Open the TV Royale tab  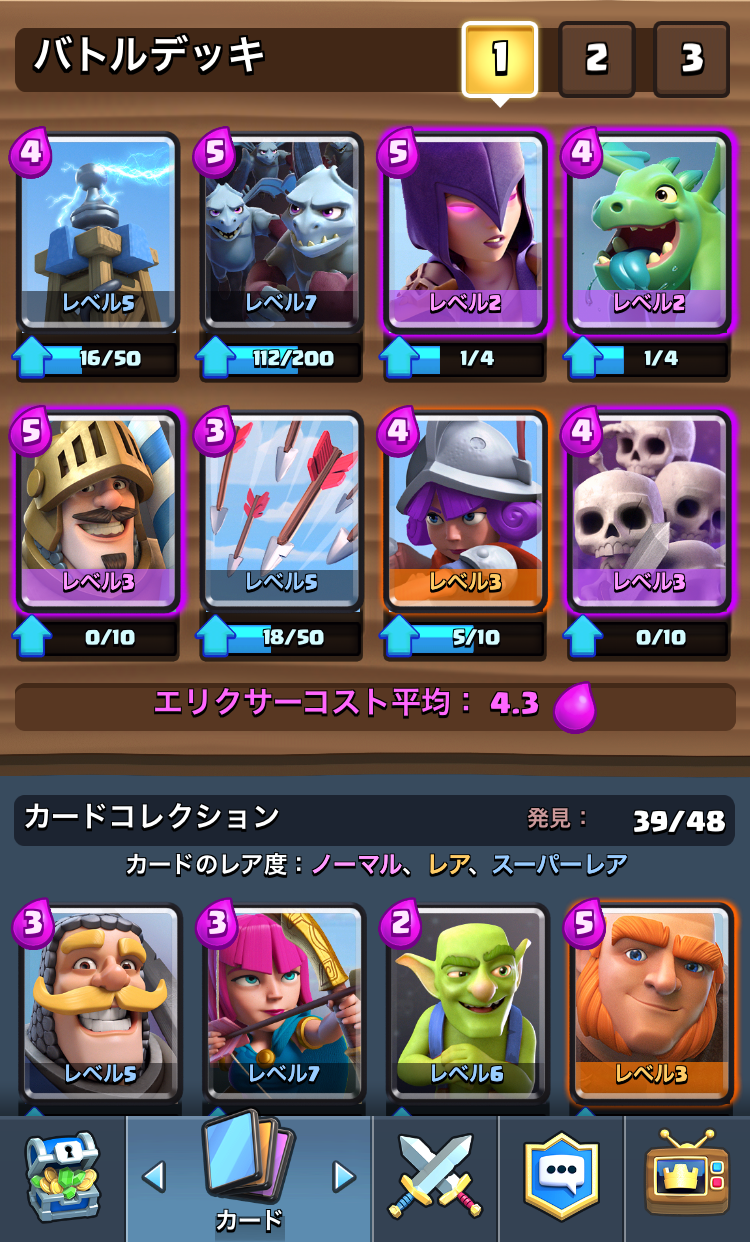click(x=686, y=1178)
